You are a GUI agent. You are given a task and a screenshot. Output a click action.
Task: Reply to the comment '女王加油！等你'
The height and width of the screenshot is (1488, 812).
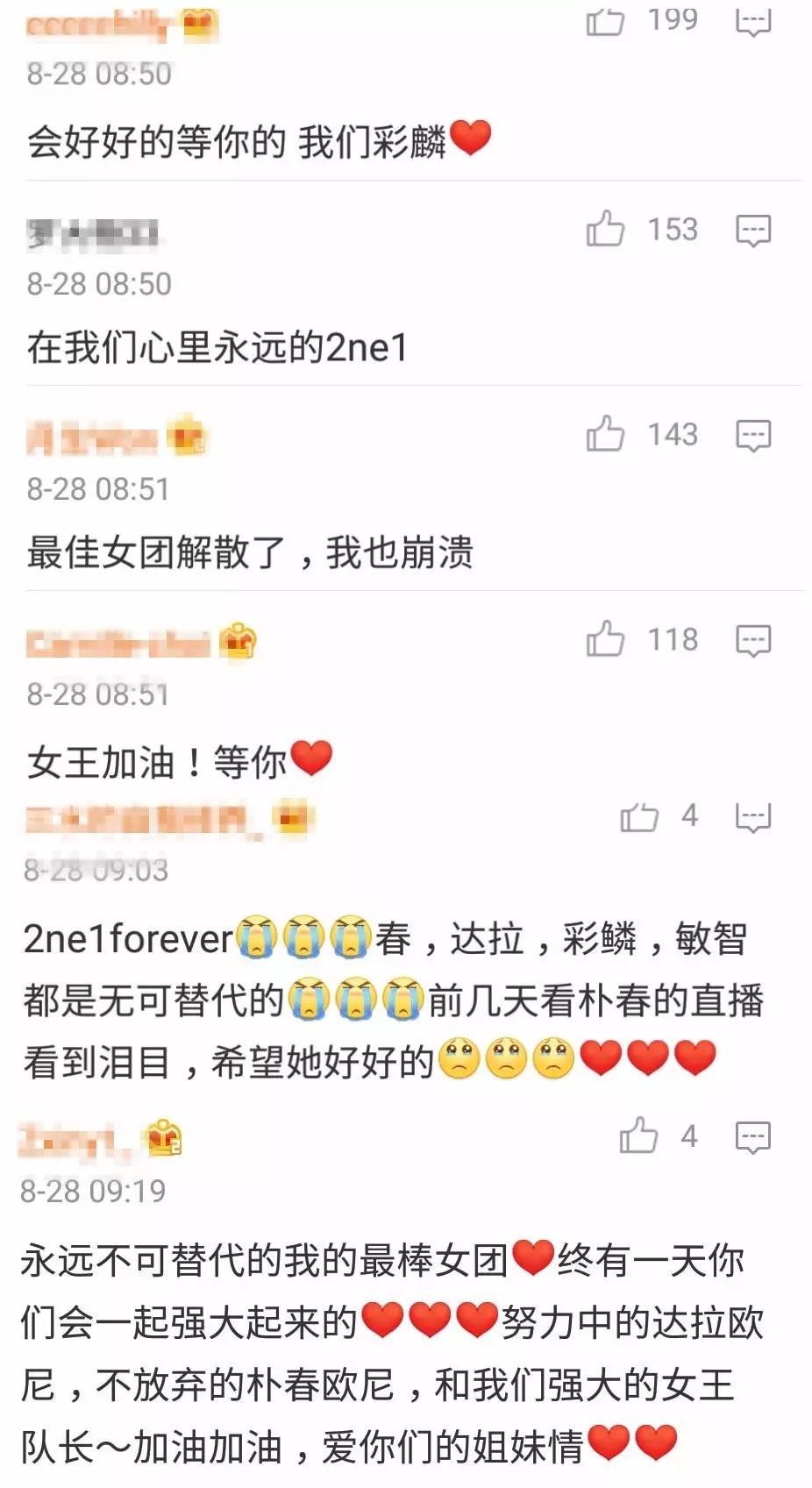coord(752,641)
